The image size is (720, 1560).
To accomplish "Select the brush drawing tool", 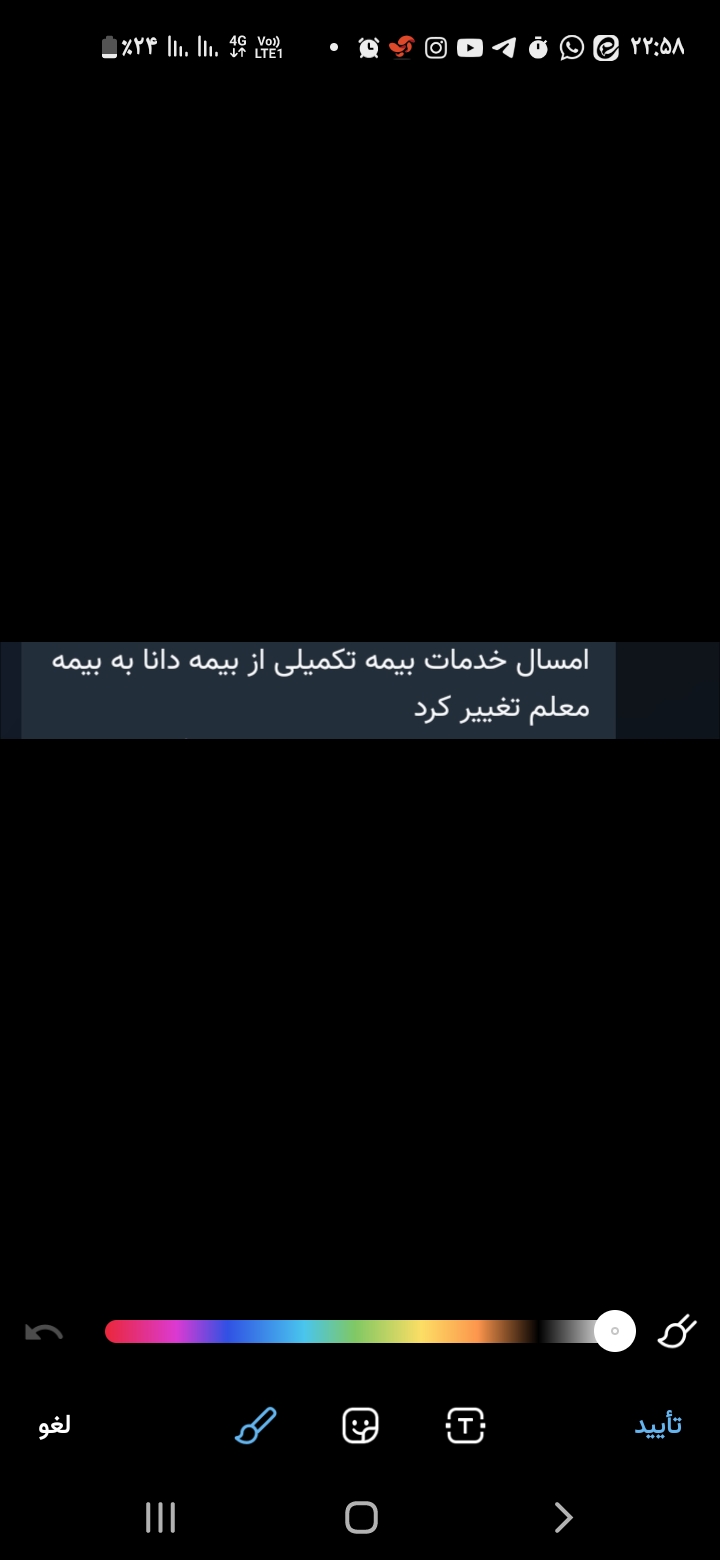I will click(x=255, y=1425).
